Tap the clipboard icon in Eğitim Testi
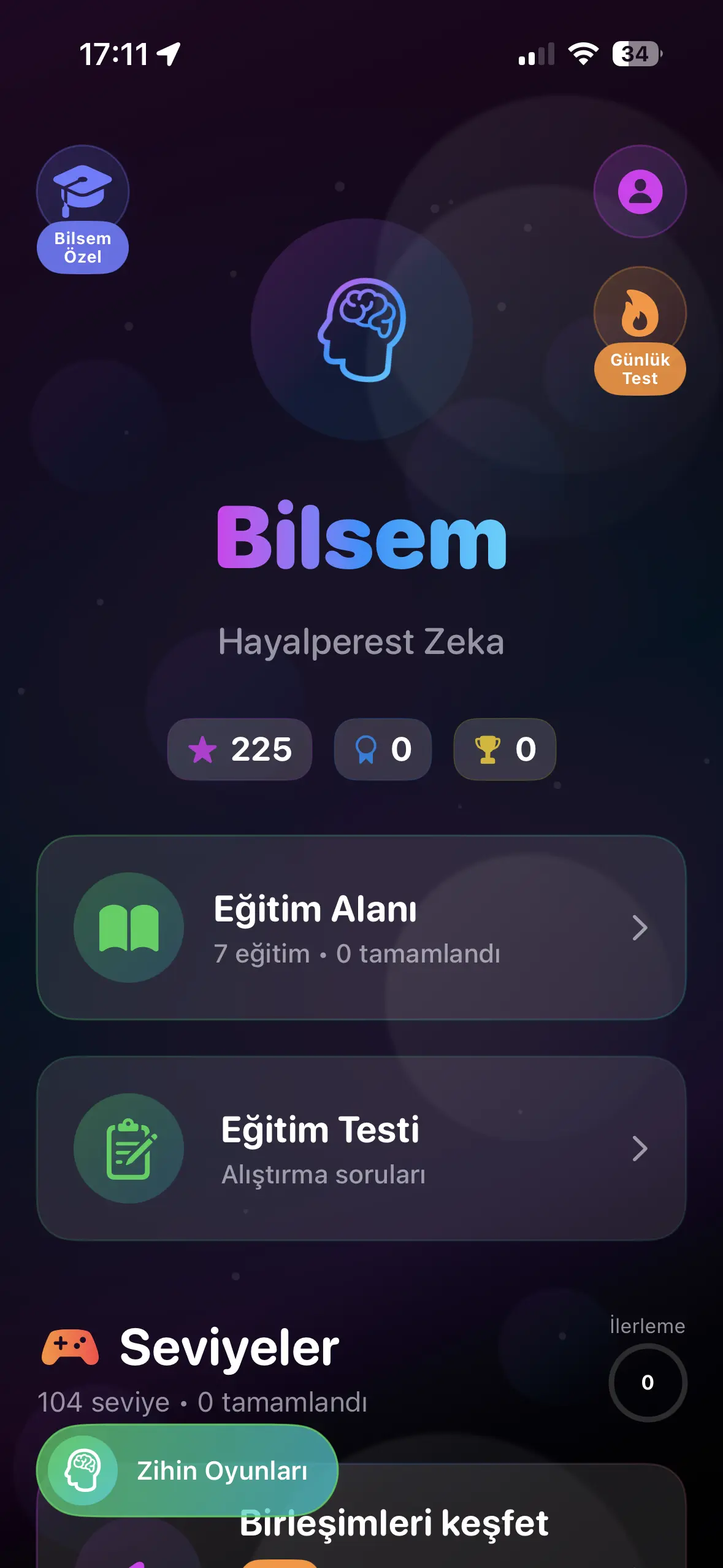 tap(128, 1150)
